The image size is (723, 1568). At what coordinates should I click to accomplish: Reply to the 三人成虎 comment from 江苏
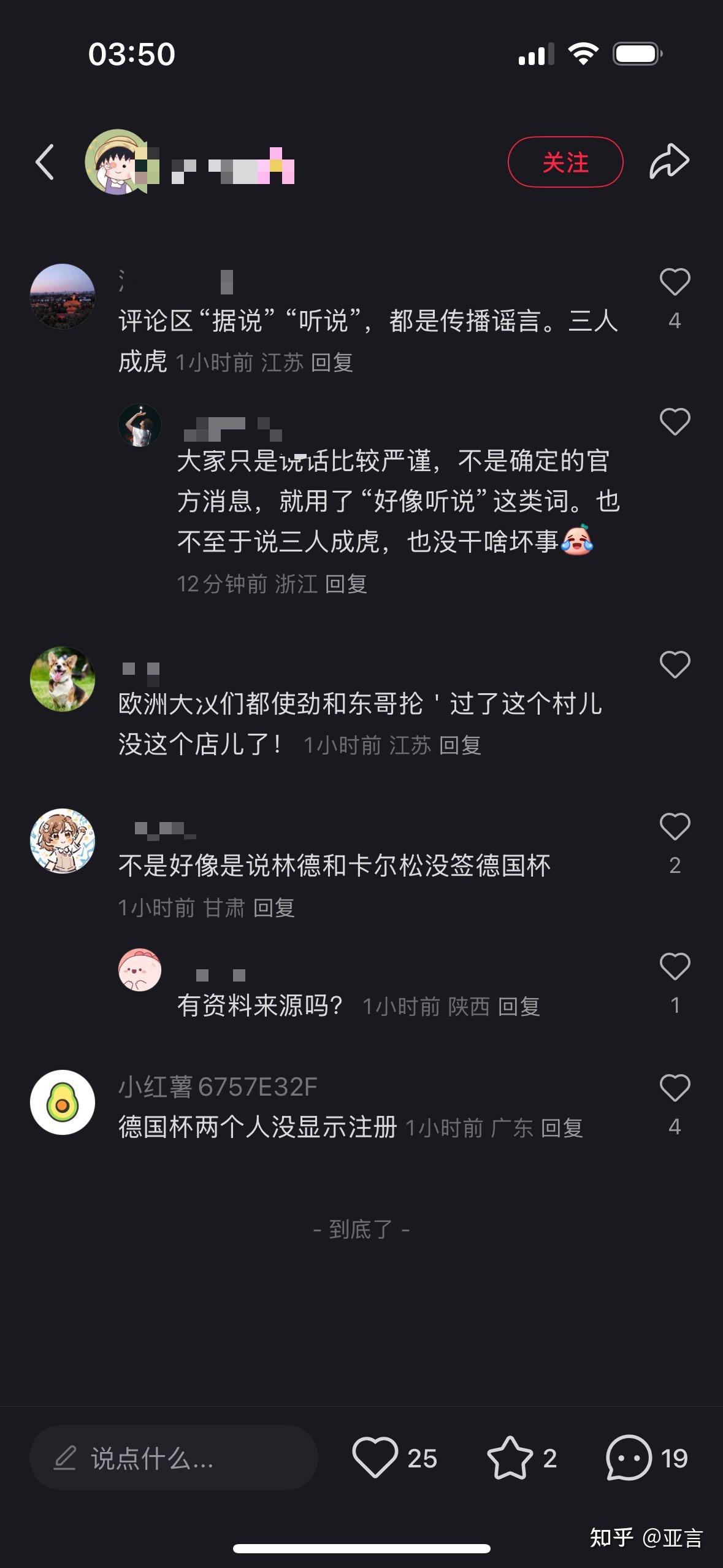[332, 363]
